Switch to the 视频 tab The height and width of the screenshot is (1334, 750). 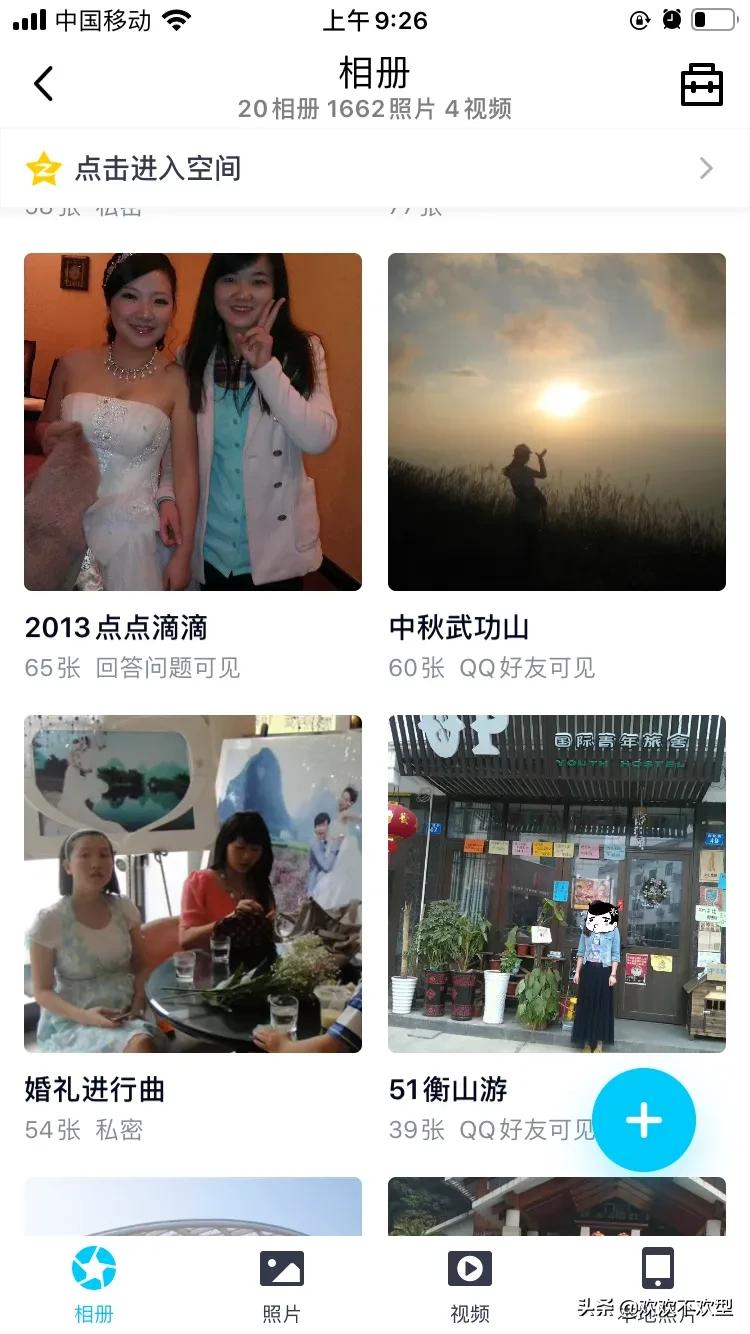[x=469, y=1285]
